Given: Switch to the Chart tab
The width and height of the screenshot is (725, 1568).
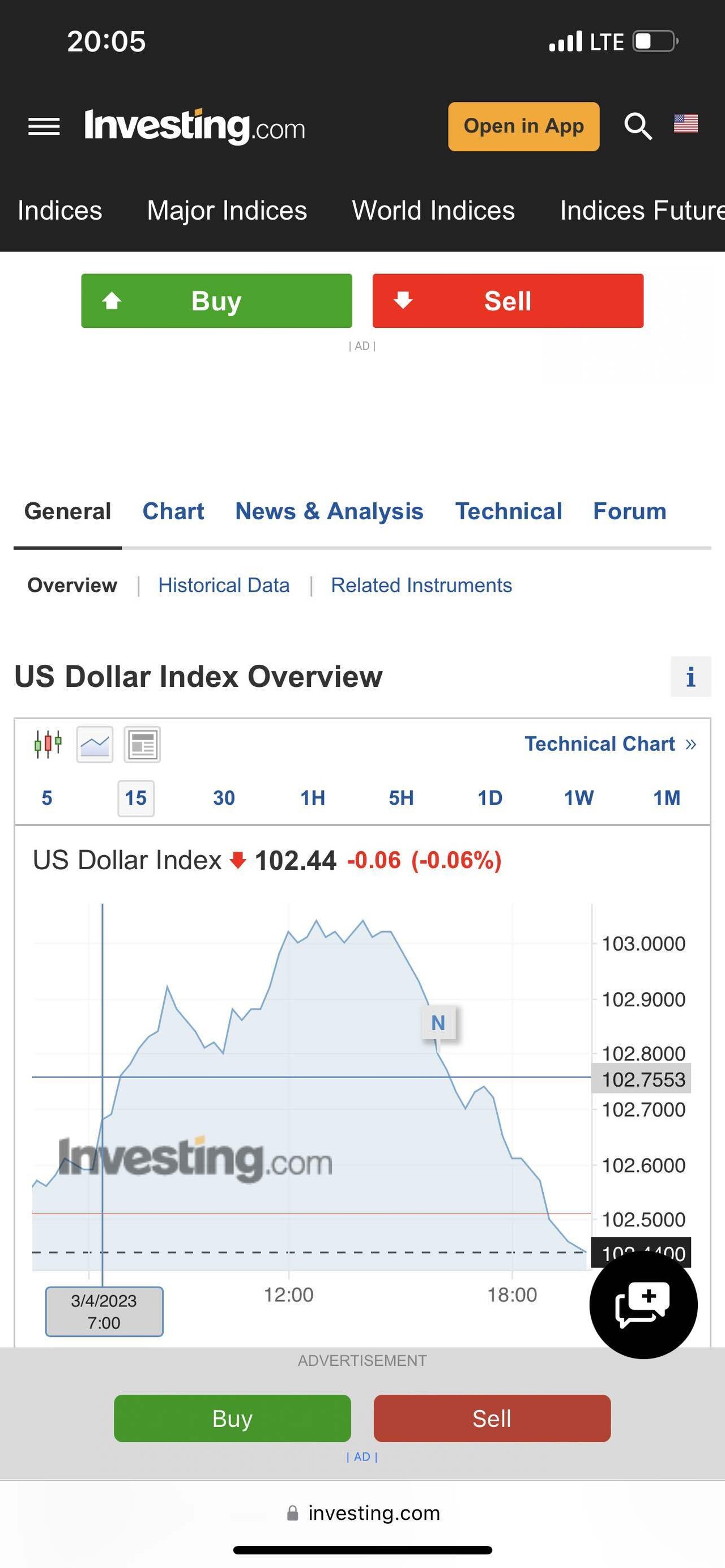Looking at the screenshot, I should [173, 511].
